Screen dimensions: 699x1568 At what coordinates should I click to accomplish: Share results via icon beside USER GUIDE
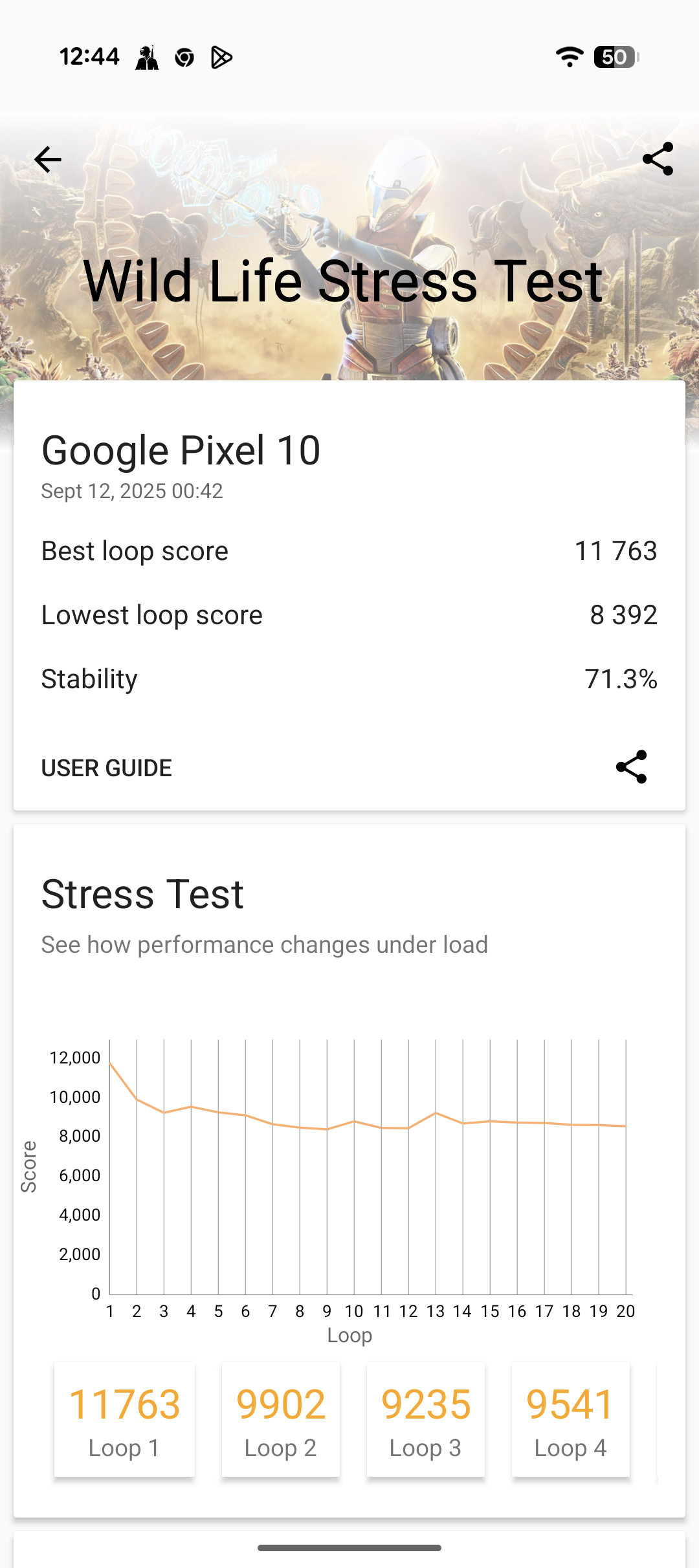click(631, 767)
